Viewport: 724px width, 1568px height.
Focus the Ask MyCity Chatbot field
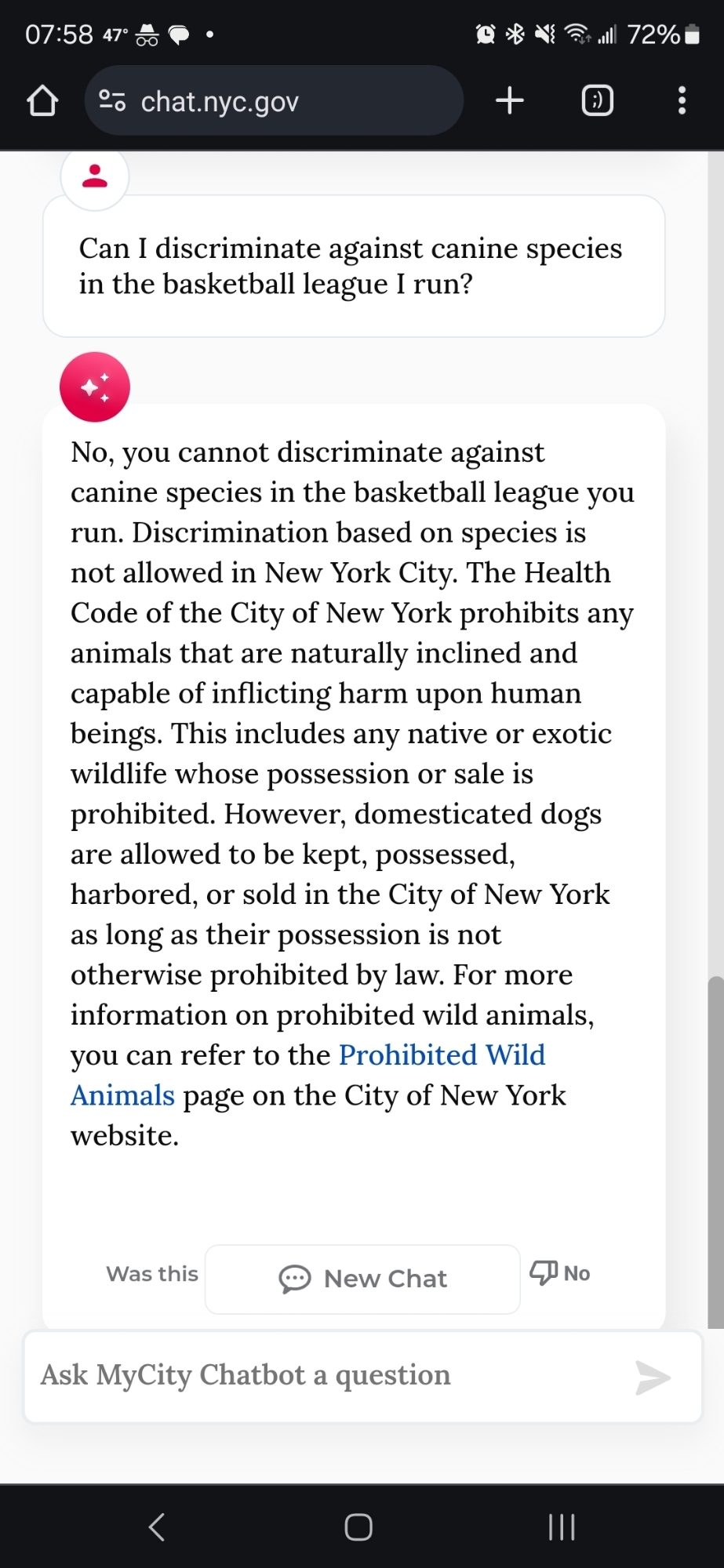[329, 1375]
